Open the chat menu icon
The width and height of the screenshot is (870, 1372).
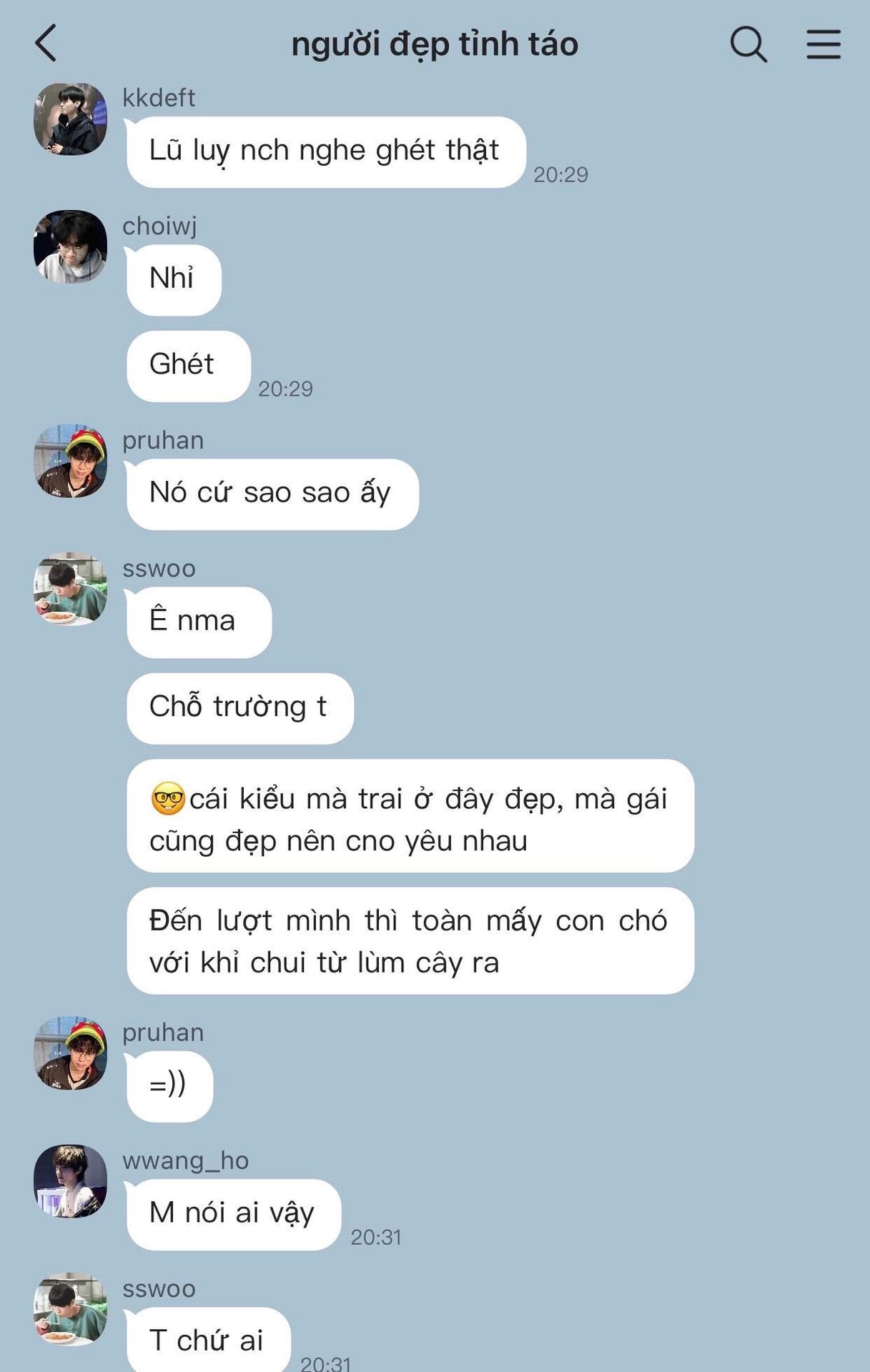coord(823,44)
